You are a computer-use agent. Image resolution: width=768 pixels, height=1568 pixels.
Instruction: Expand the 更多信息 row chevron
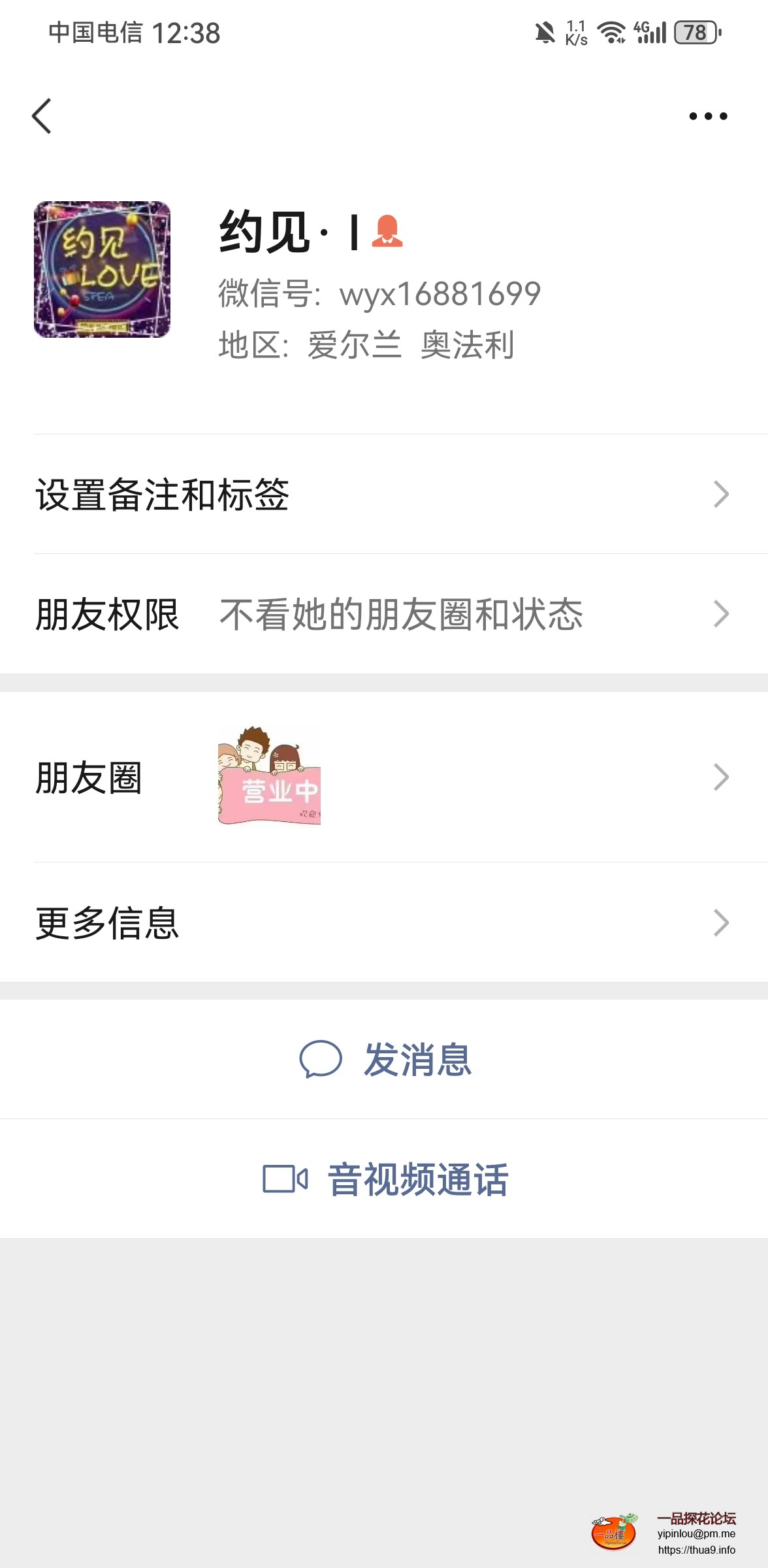(x=721, y=923)
